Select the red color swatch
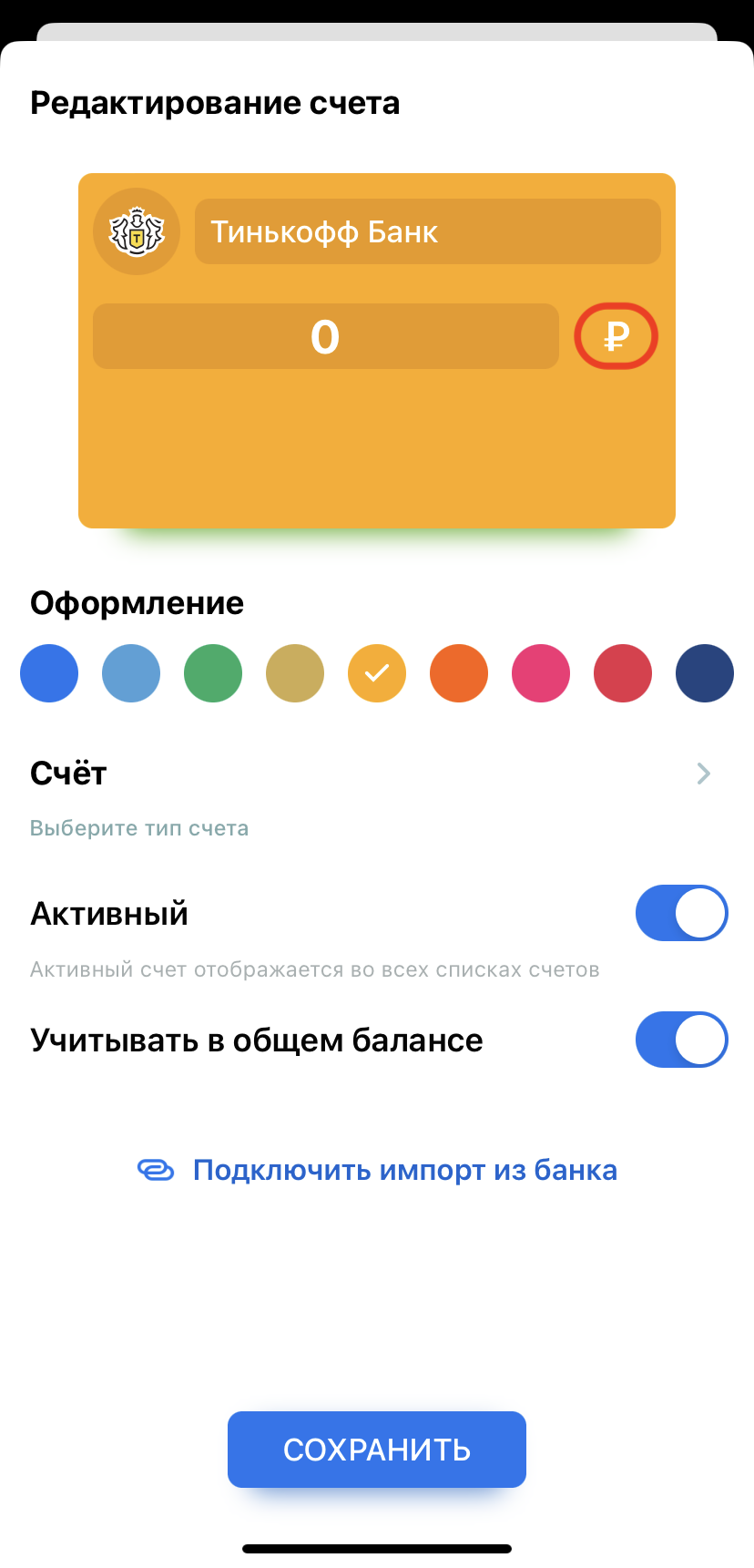The height and width of the screenshot is (1568, 754). (623, 673)
